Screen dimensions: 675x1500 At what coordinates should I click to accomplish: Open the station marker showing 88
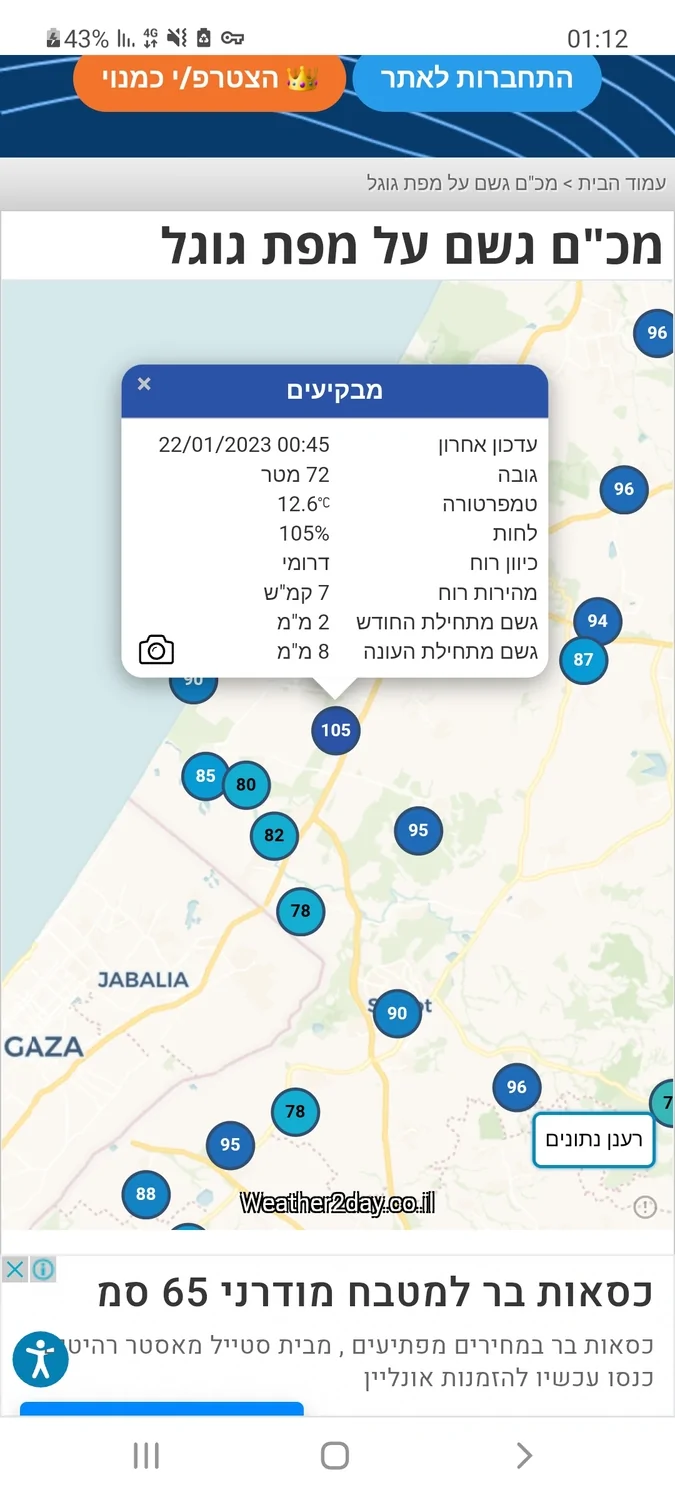point(146,1194)
